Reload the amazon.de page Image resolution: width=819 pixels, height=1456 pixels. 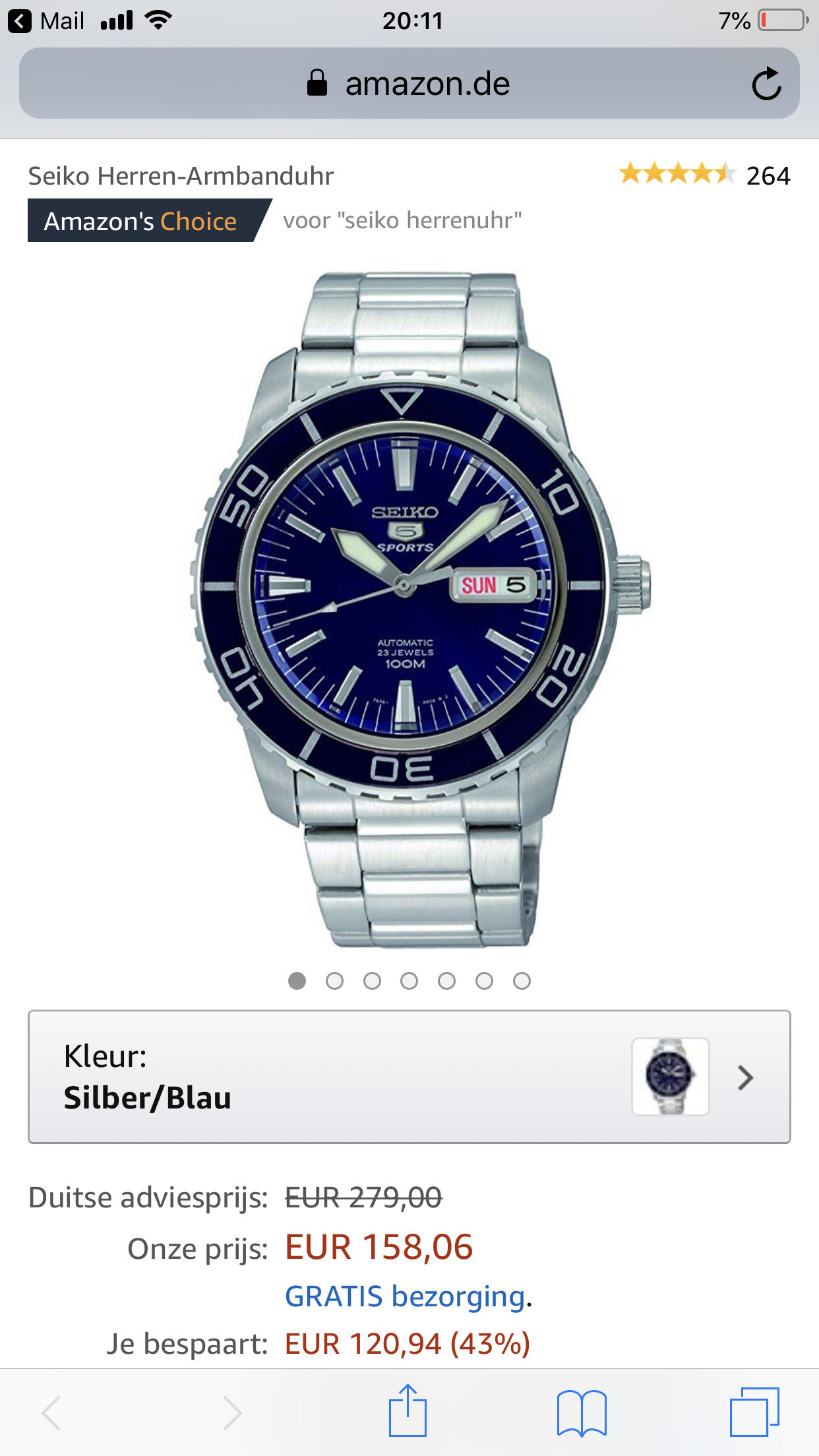tap(766, 84)
